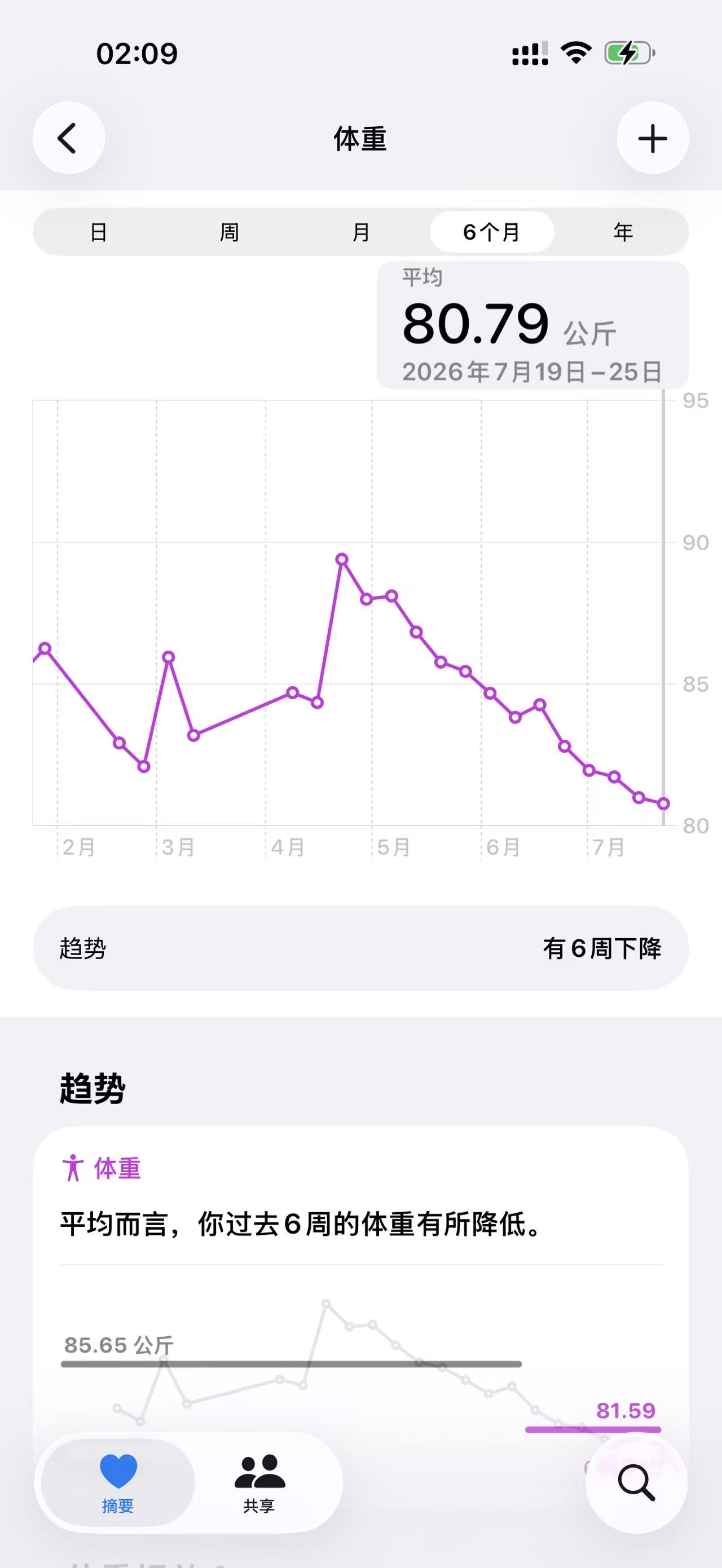This screenshot has height=1568, width=722.
Task: Go to the 摘要 tab
Action: tap(118, 1483)
